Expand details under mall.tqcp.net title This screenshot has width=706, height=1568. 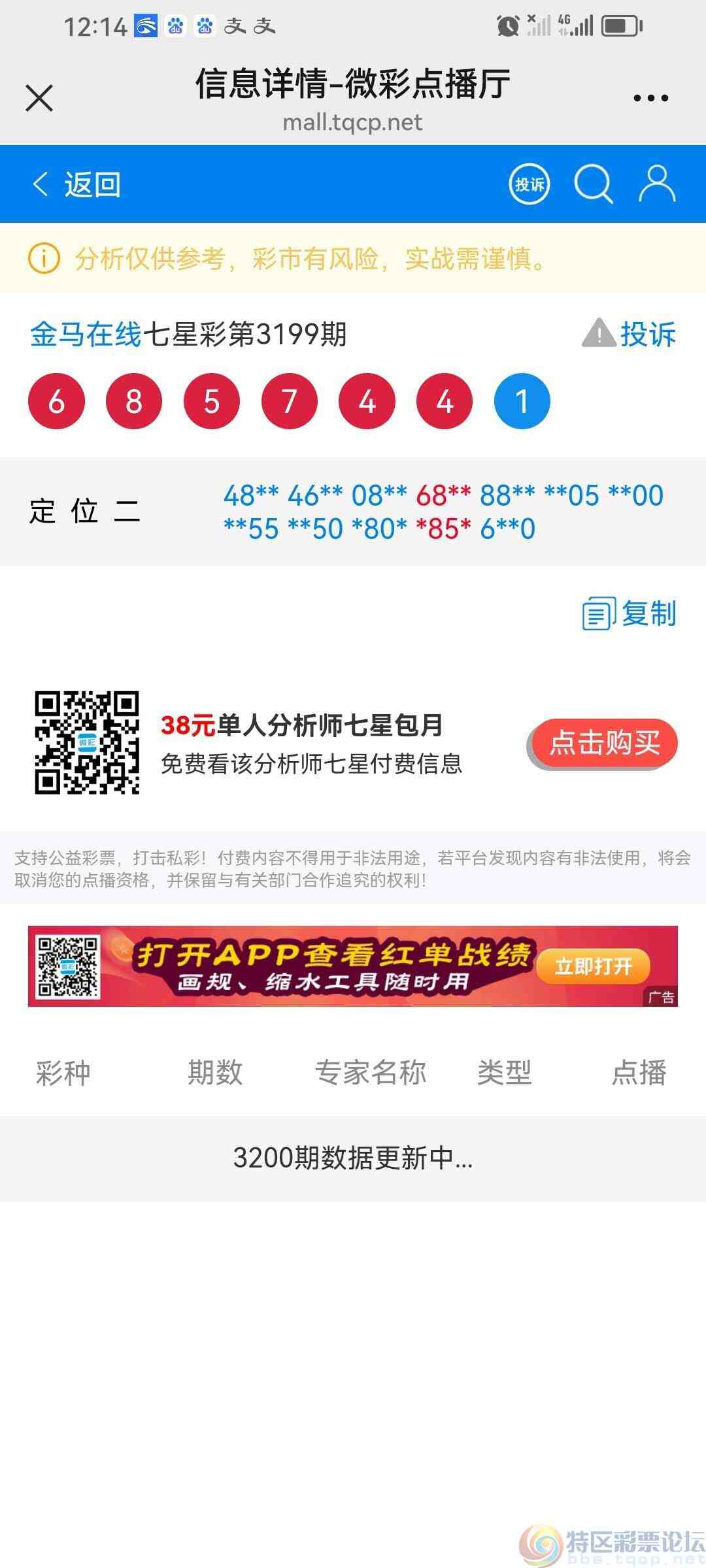[x=353, y=123]
